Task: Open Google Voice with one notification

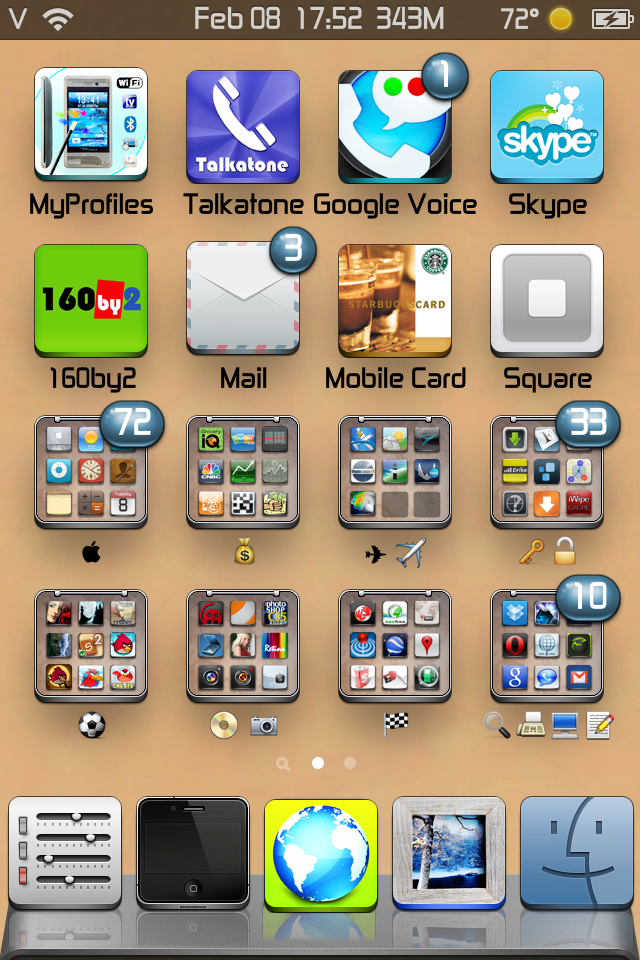Action: pyautogui.click(x=395, y=126)
